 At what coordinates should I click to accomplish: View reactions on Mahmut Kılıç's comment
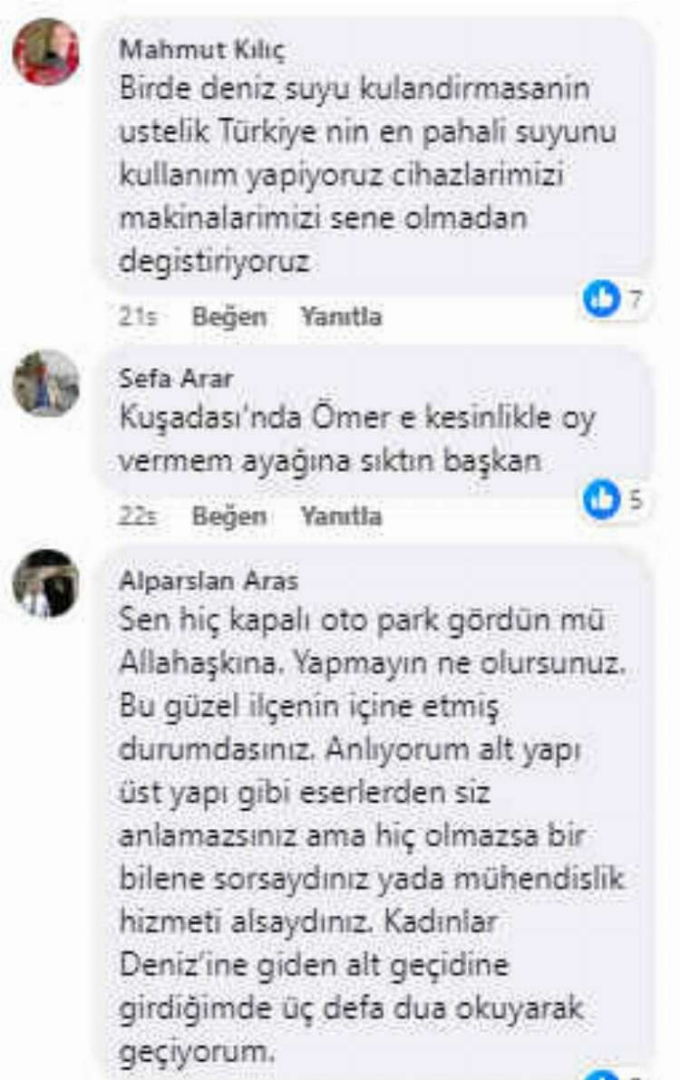(614, 298)
